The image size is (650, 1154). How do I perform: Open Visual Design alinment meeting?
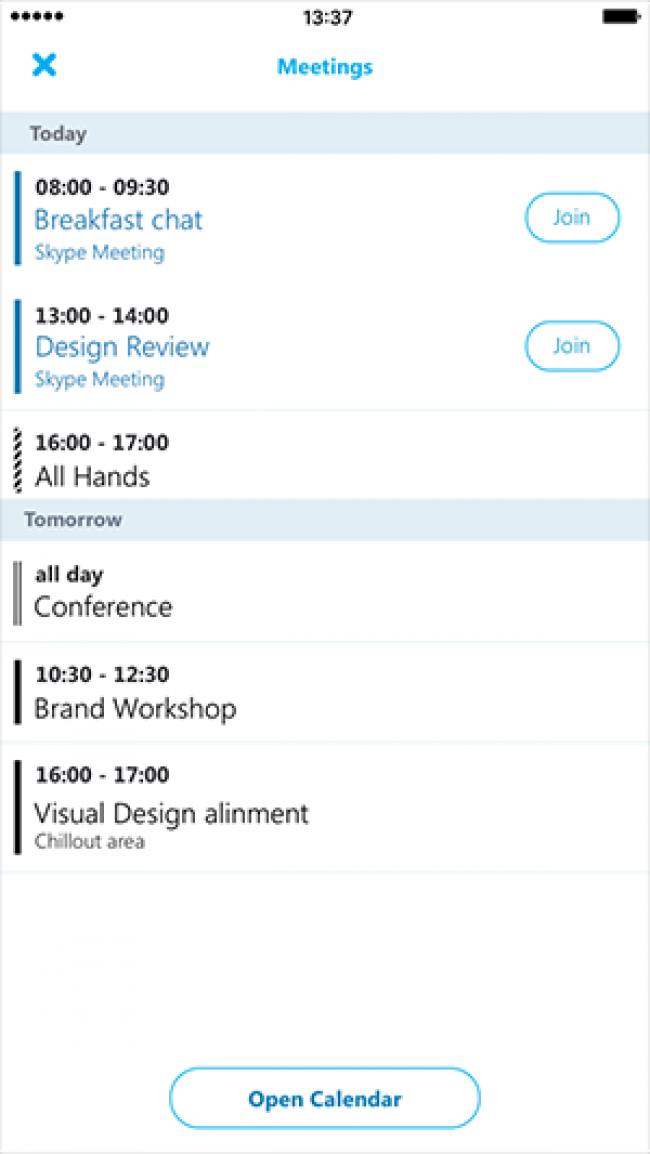(325, 807)
